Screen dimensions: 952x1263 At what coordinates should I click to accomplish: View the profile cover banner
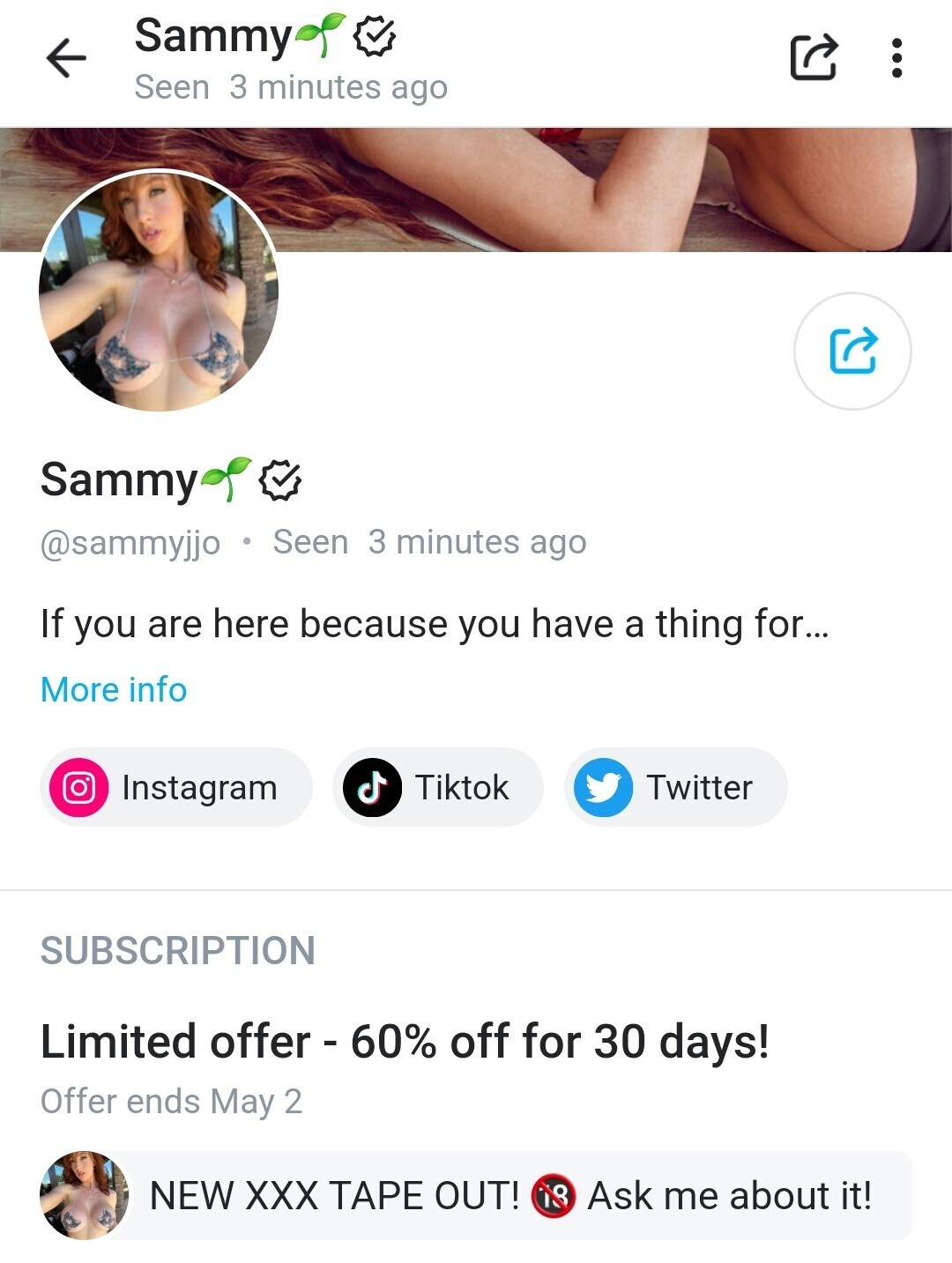tap(617, 189)
